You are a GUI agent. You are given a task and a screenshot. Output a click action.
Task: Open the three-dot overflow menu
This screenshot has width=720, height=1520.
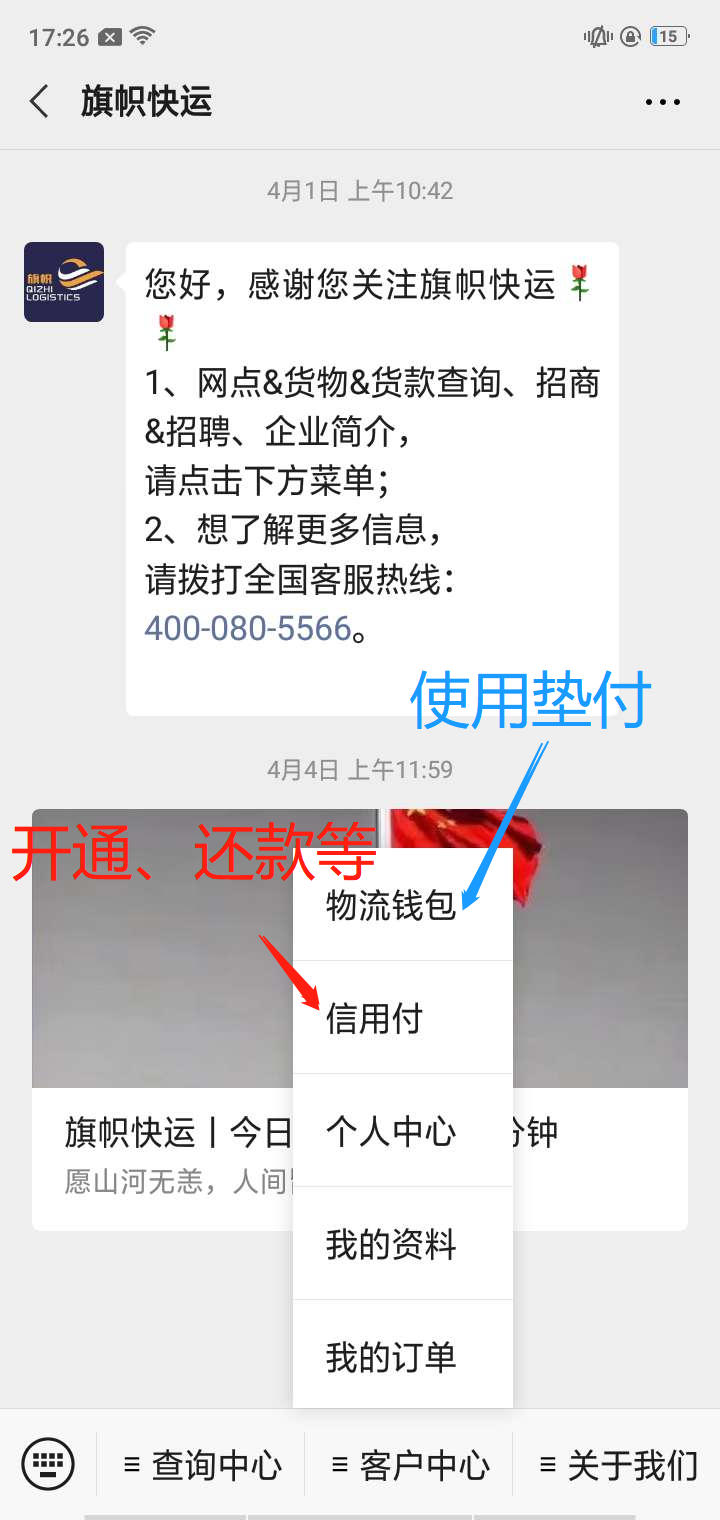[x=662, y=102]
